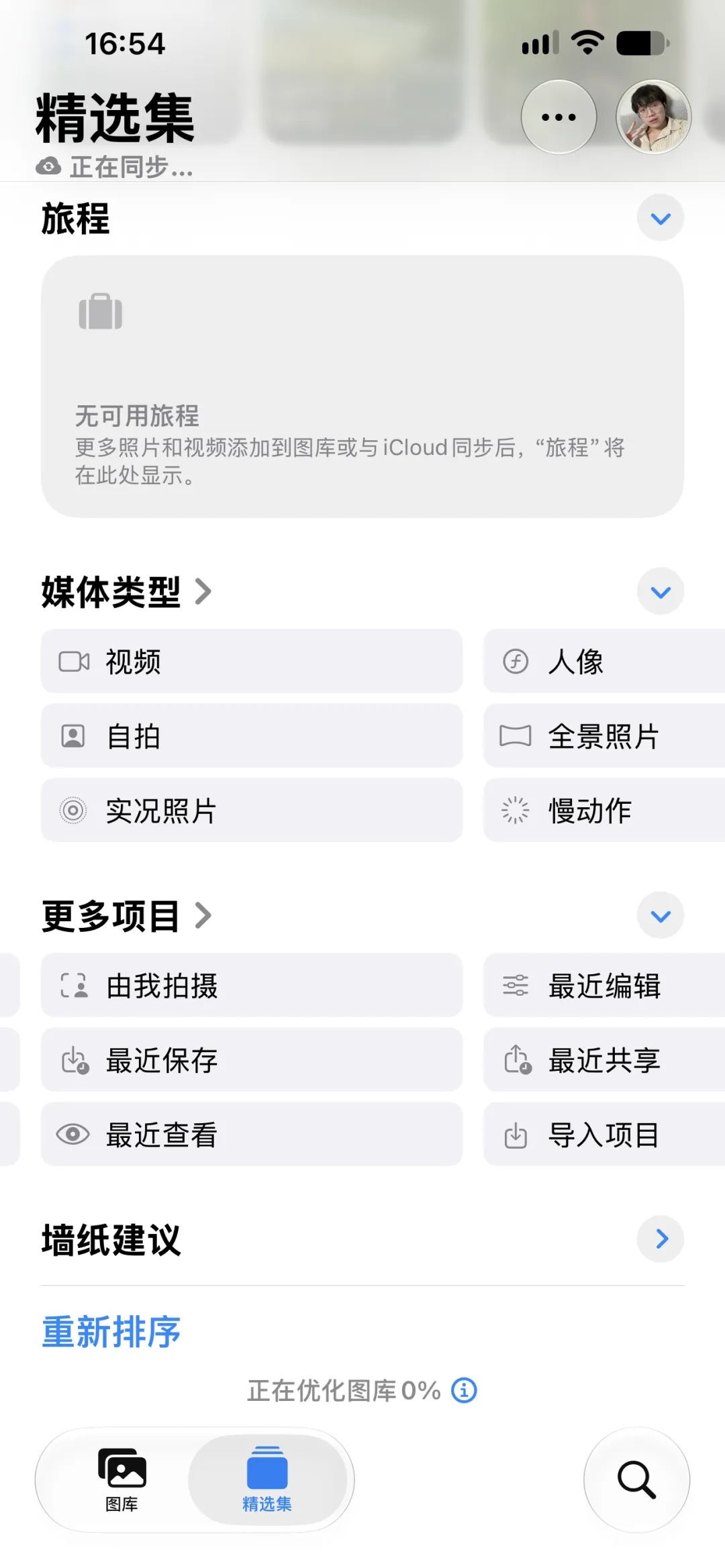
Task: Open the 人像 media type
Action: point(604,662)
